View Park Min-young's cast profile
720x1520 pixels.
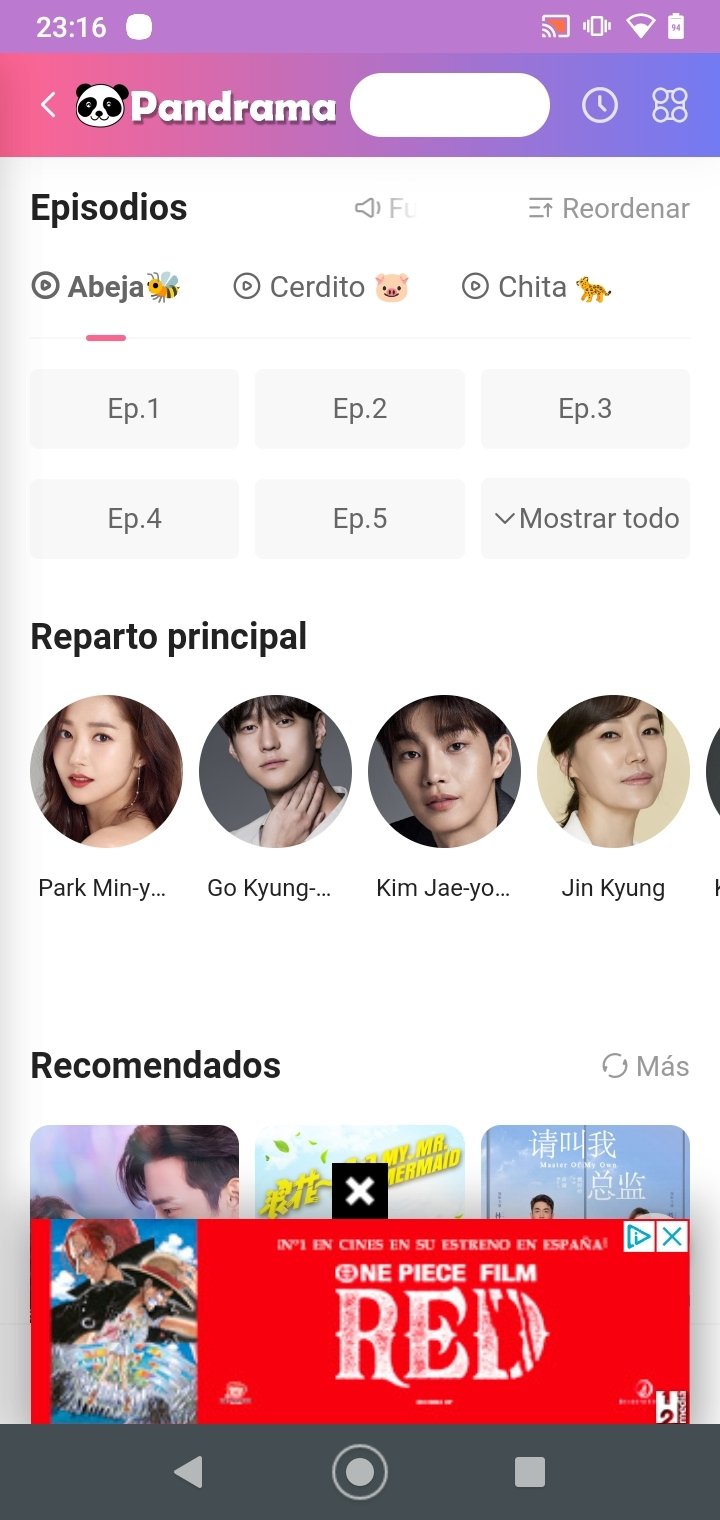pos(106,771)
